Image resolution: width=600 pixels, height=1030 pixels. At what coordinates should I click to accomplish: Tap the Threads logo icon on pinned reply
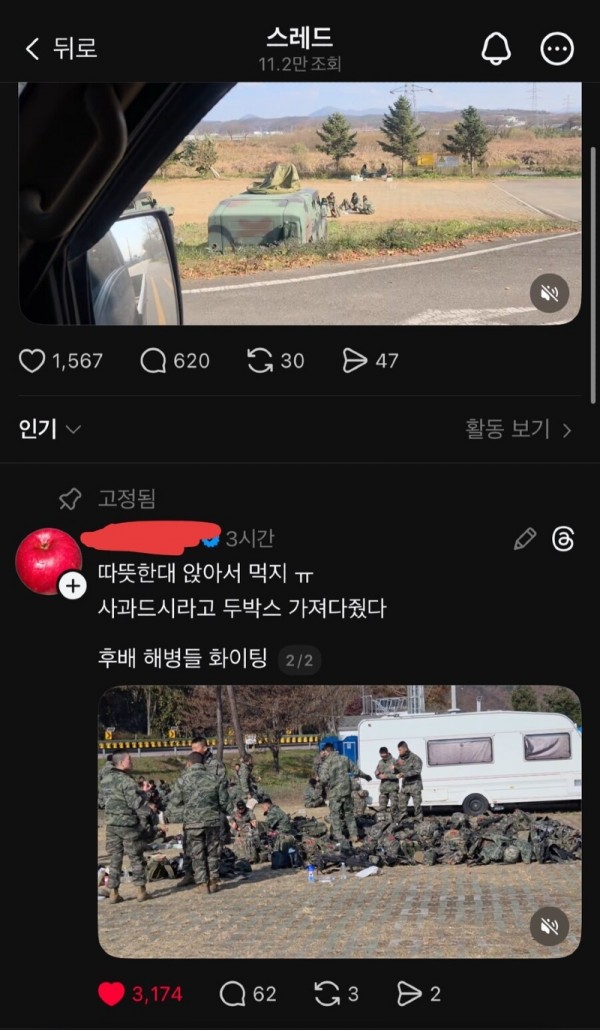[563, 539]
